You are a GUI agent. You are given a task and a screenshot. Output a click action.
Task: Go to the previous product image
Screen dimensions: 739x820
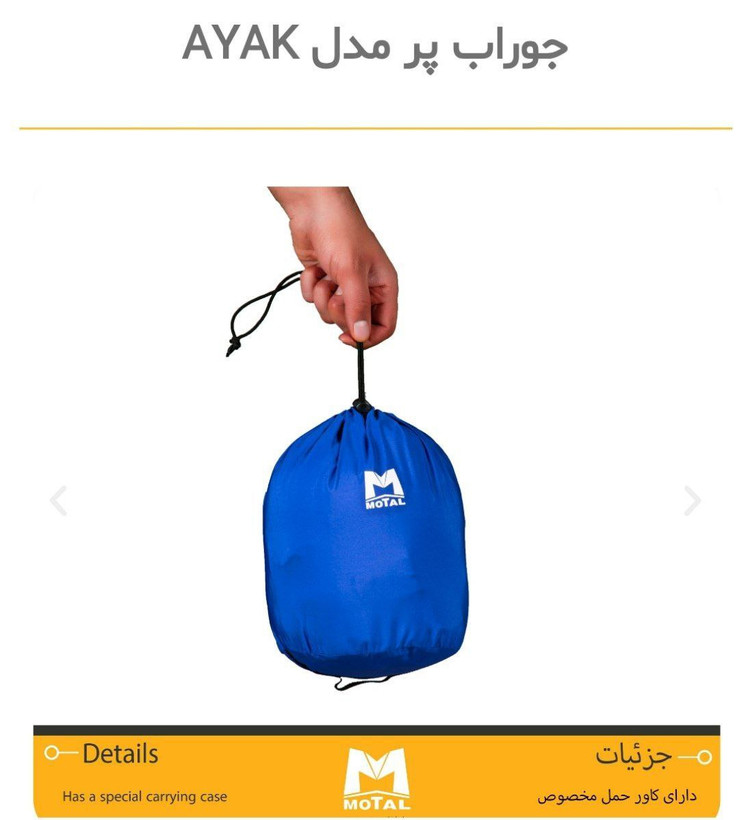coord(58,500)
